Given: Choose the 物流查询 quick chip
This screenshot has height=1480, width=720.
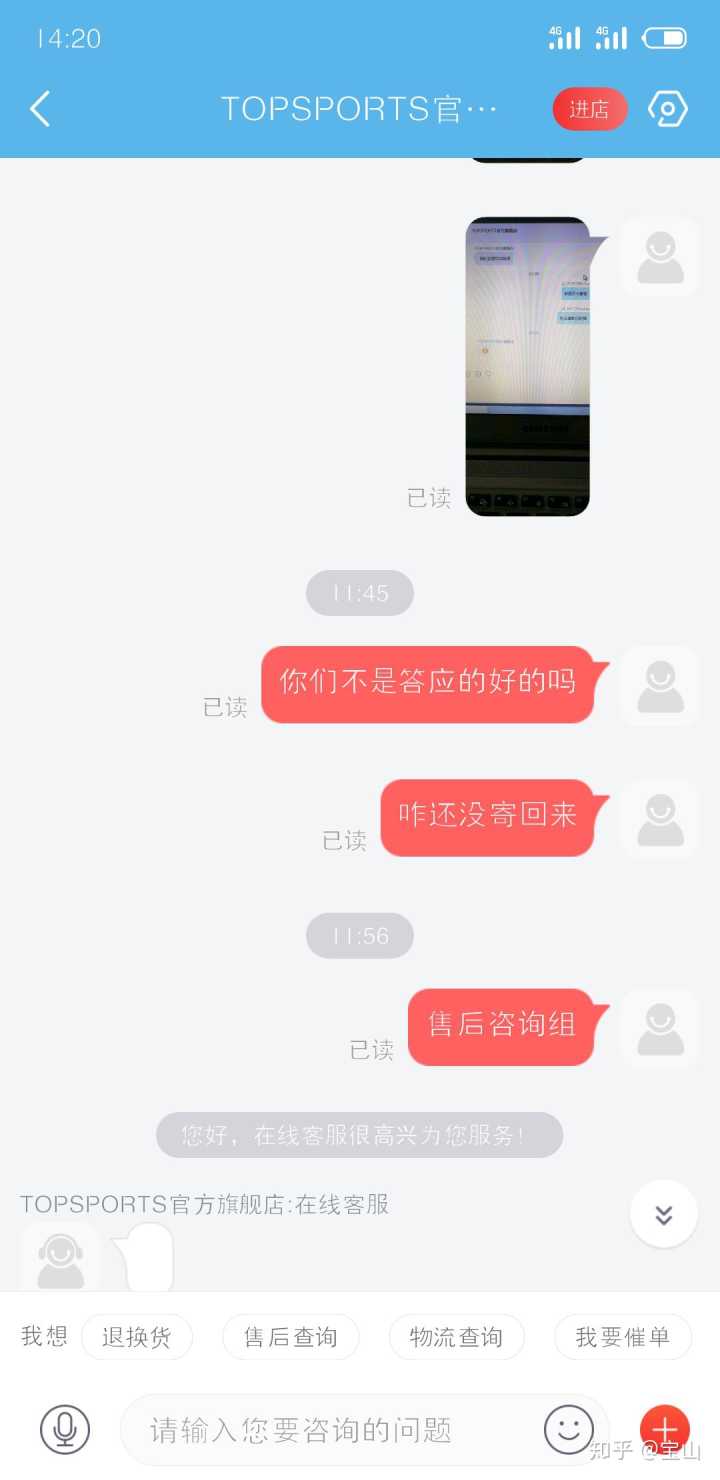Looking at the screenshot, I should coord(456,1337).
